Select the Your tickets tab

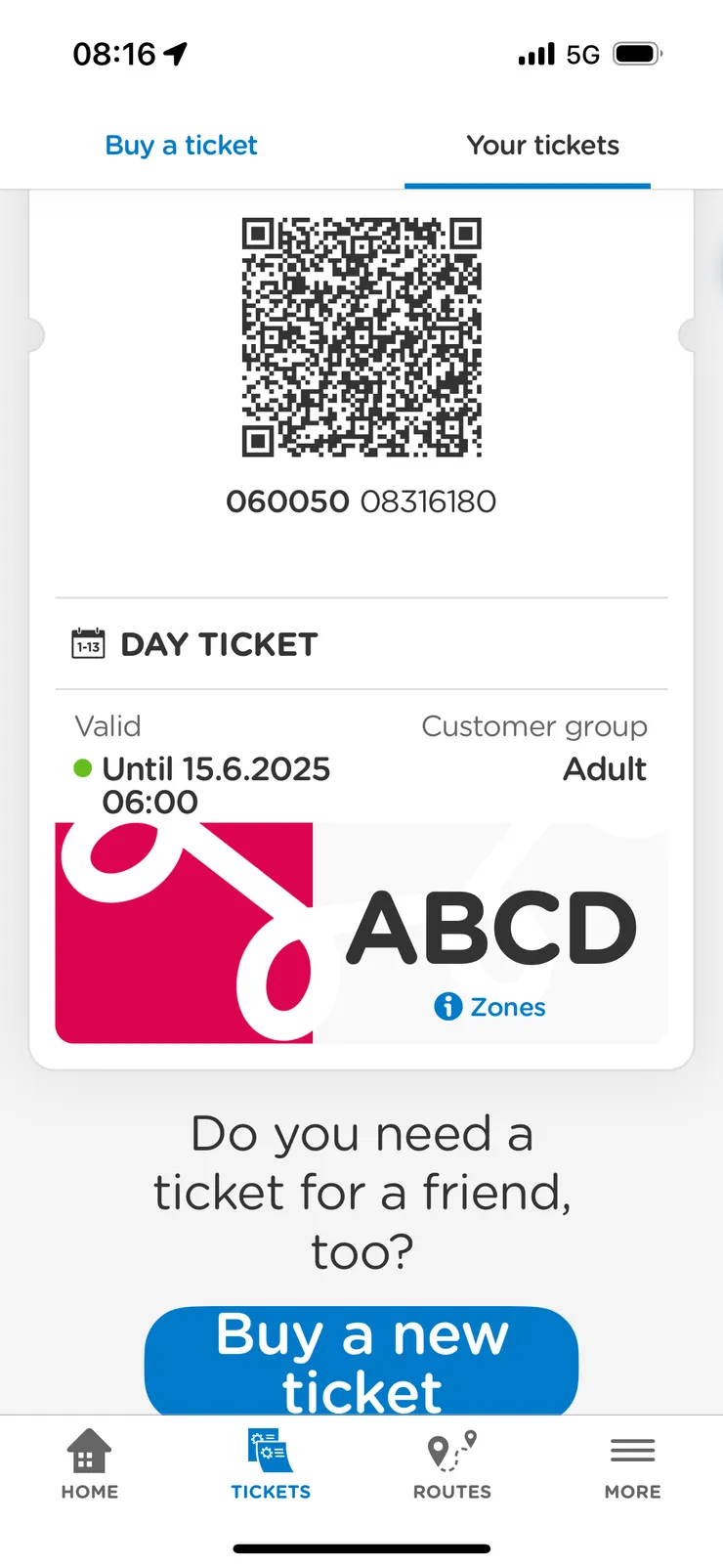coord(542,146)
